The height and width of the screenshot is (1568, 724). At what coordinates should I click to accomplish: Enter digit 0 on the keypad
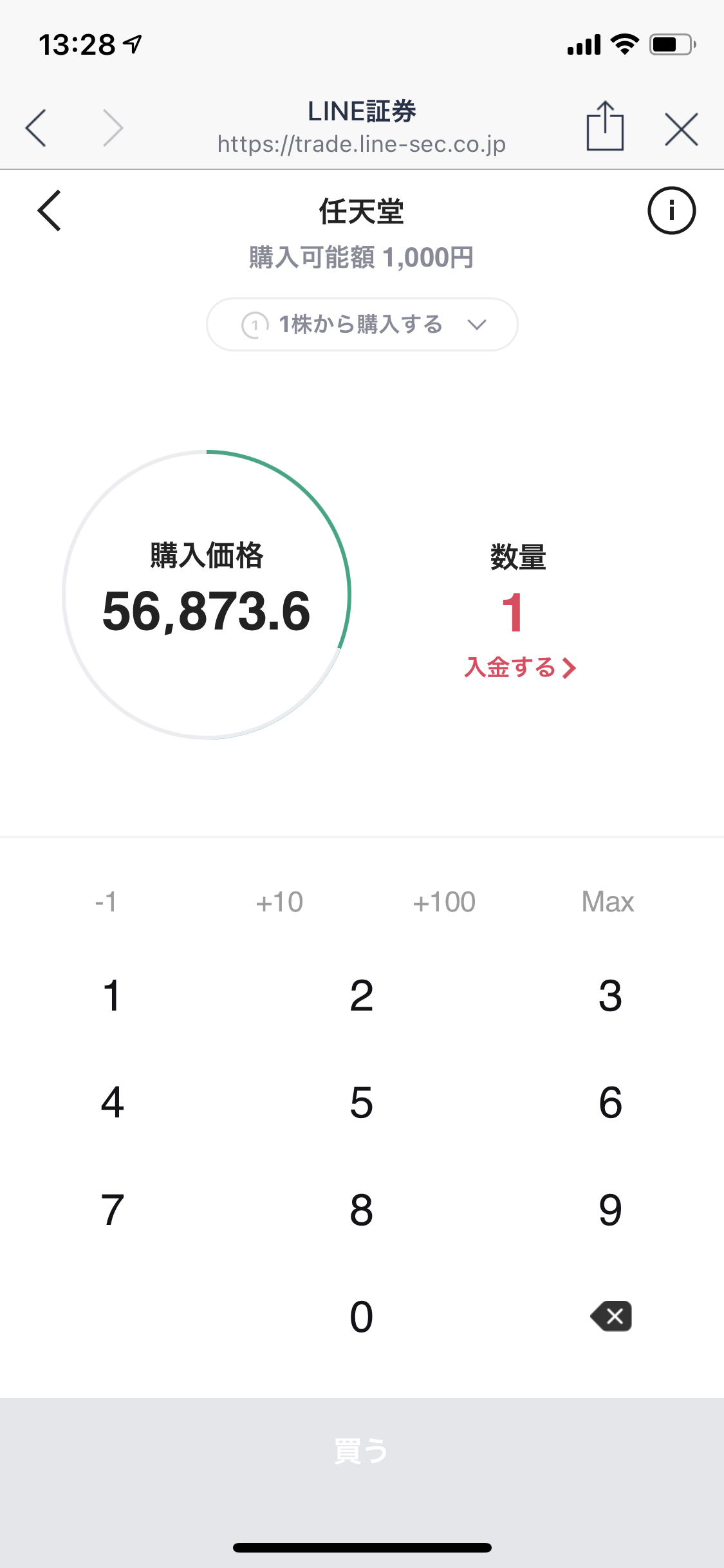pyautogui.click(x=362, y=1316)
